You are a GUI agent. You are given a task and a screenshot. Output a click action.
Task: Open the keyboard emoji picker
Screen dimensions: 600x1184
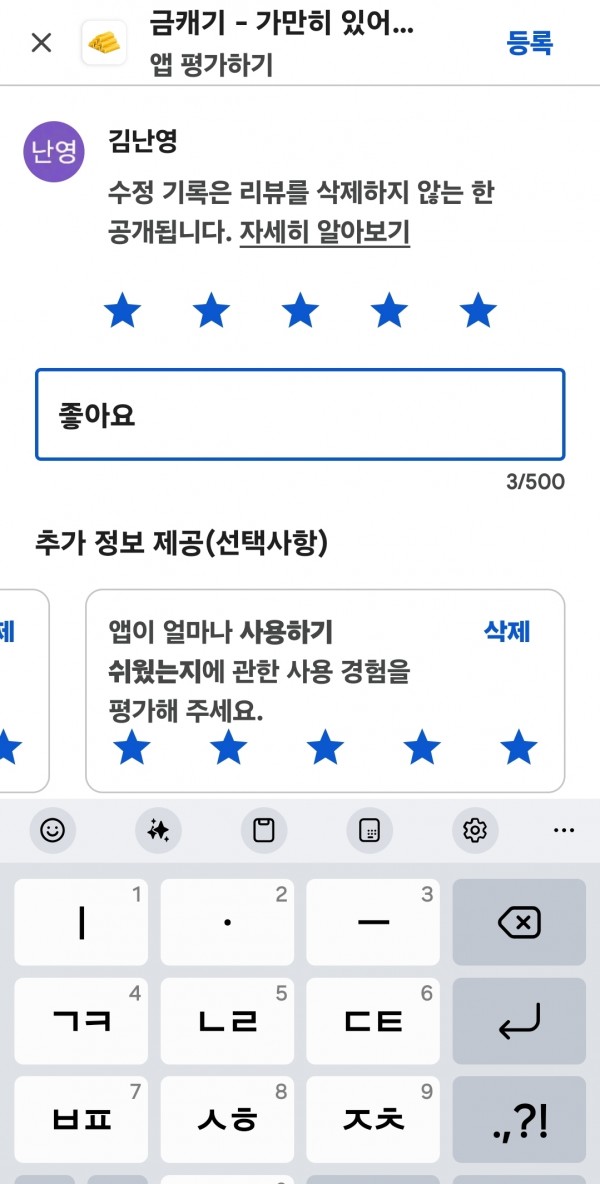(52, 831)
